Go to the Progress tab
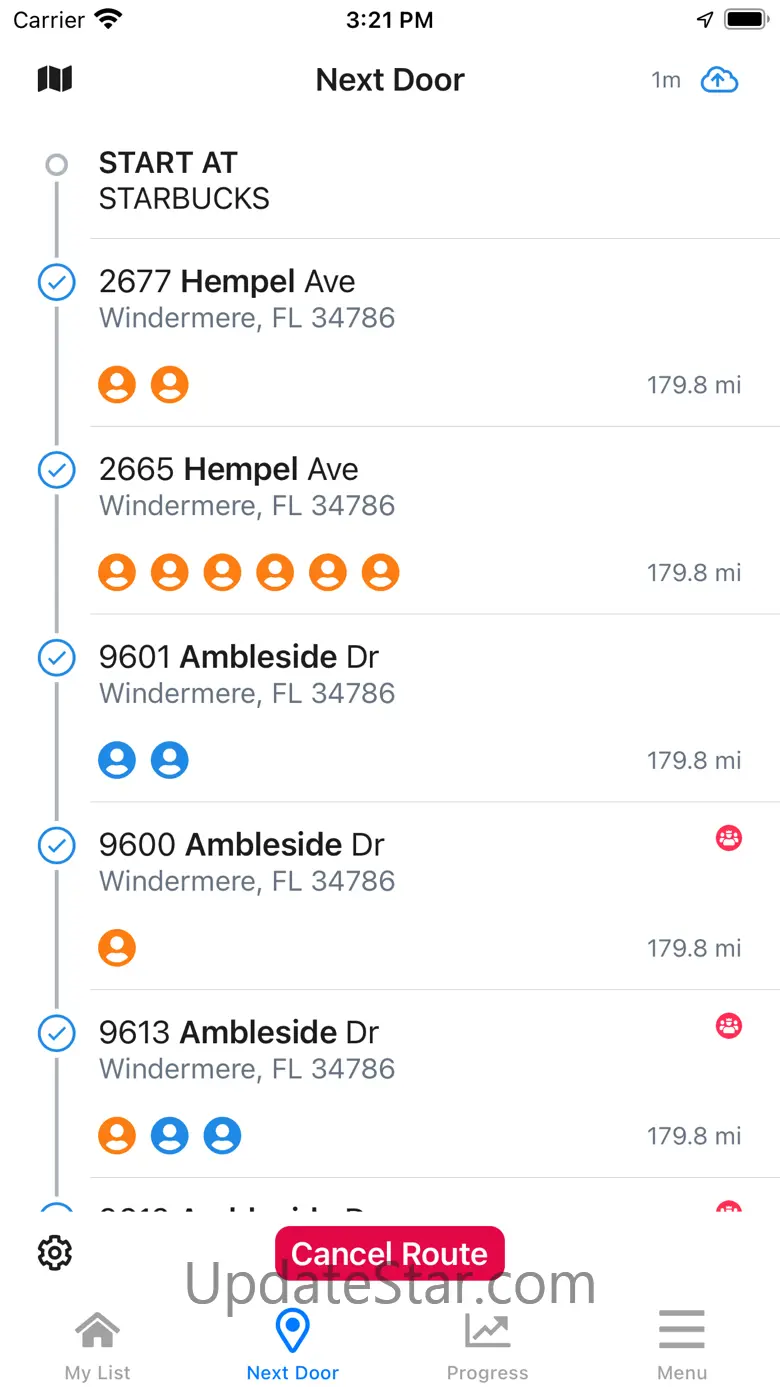The image size is (780, 1387). click(x=487, y=1347)
